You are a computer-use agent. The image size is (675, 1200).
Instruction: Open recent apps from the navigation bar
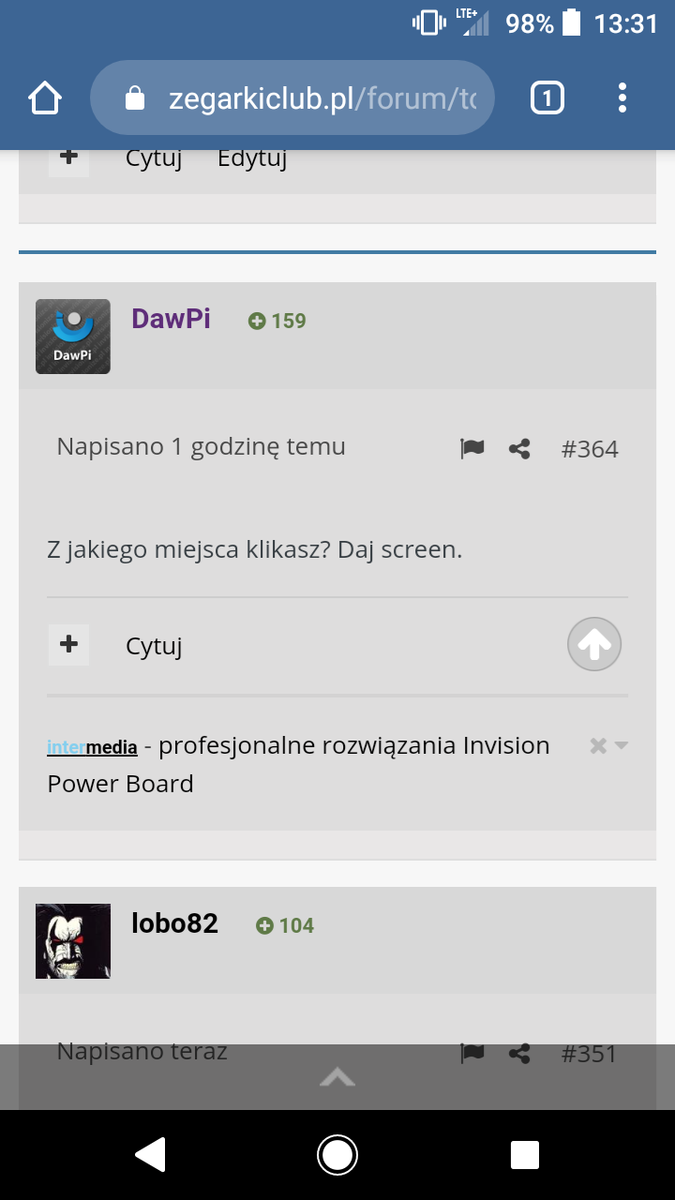coord(525,1155)
